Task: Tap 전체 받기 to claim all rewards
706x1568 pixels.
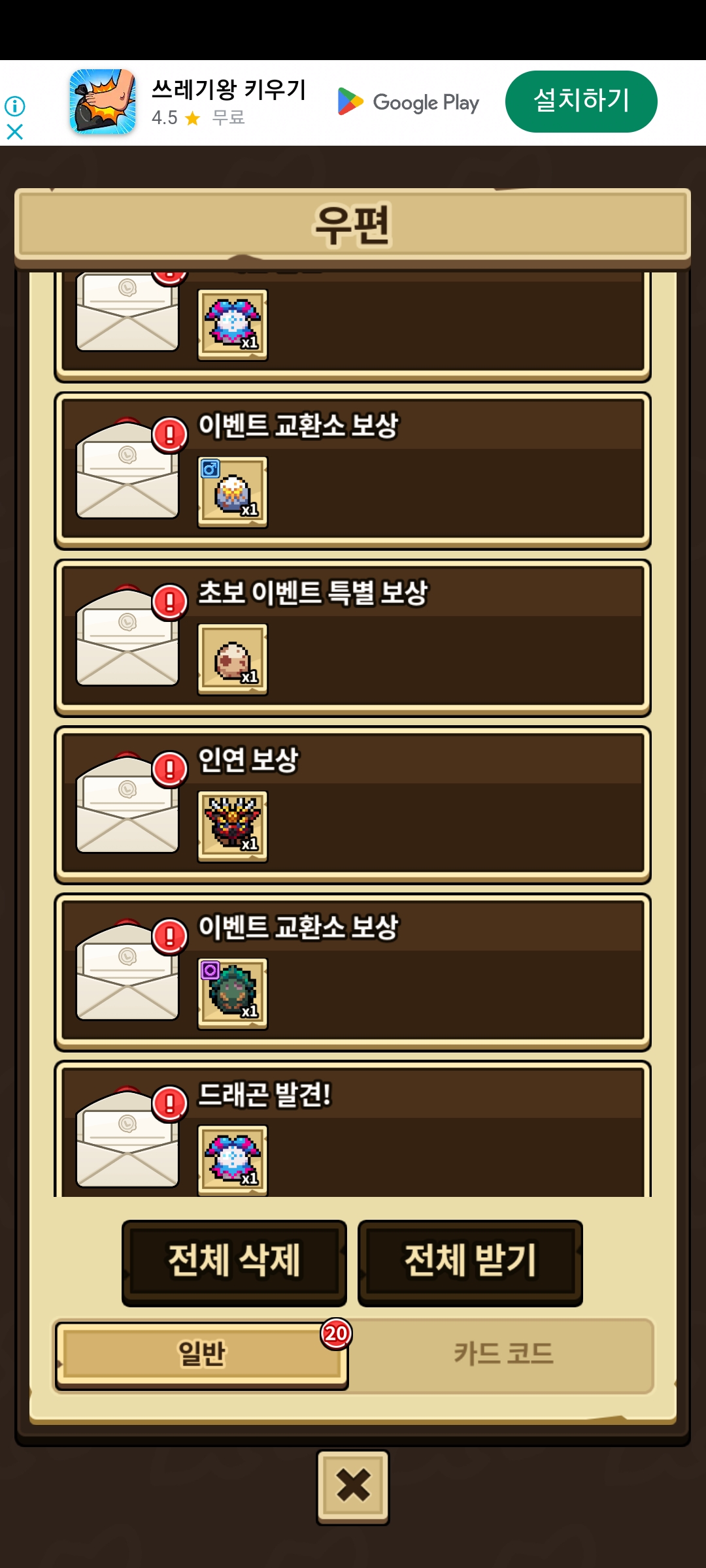Action: coord(470,1262)
